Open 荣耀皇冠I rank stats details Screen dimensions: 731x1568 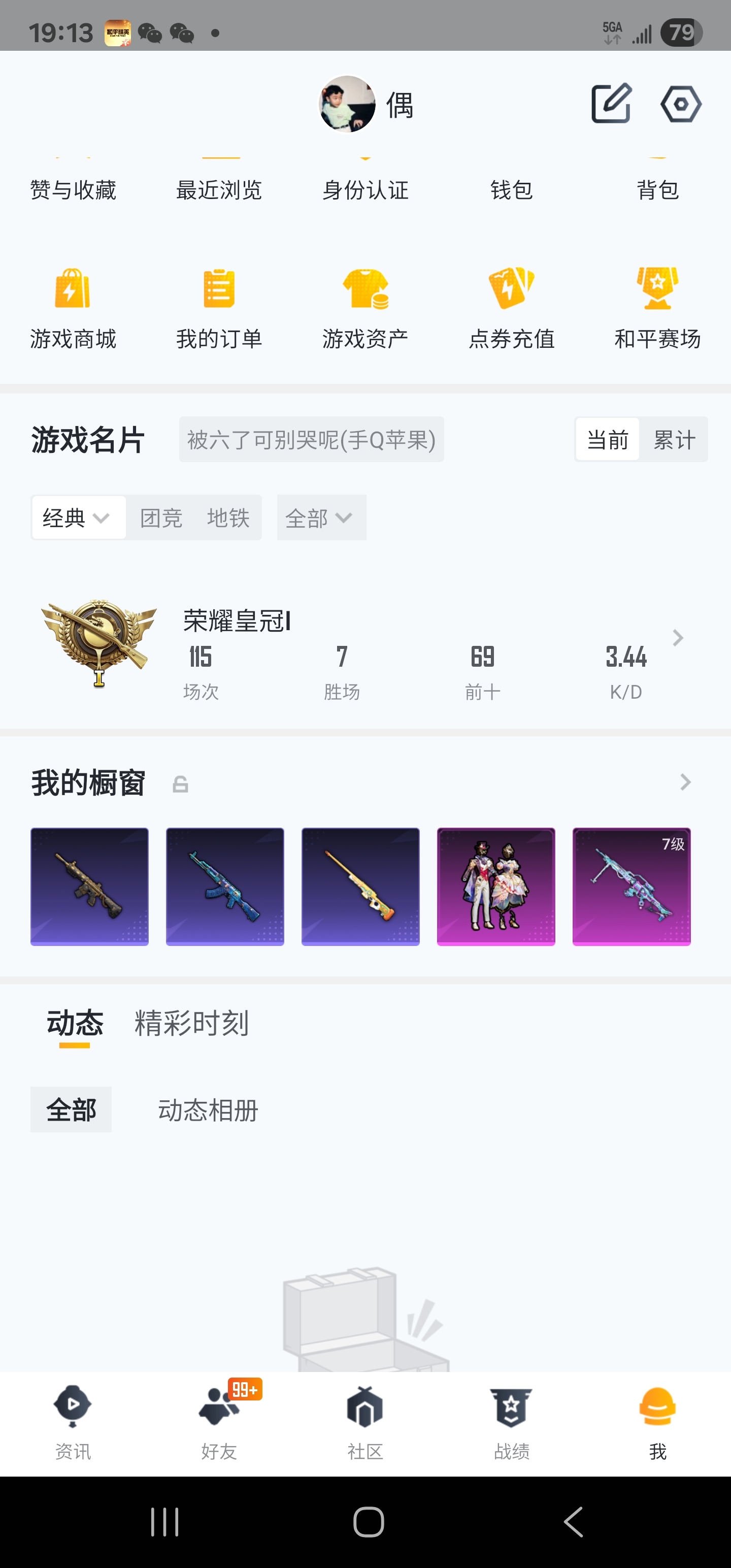tap(677, 638)
